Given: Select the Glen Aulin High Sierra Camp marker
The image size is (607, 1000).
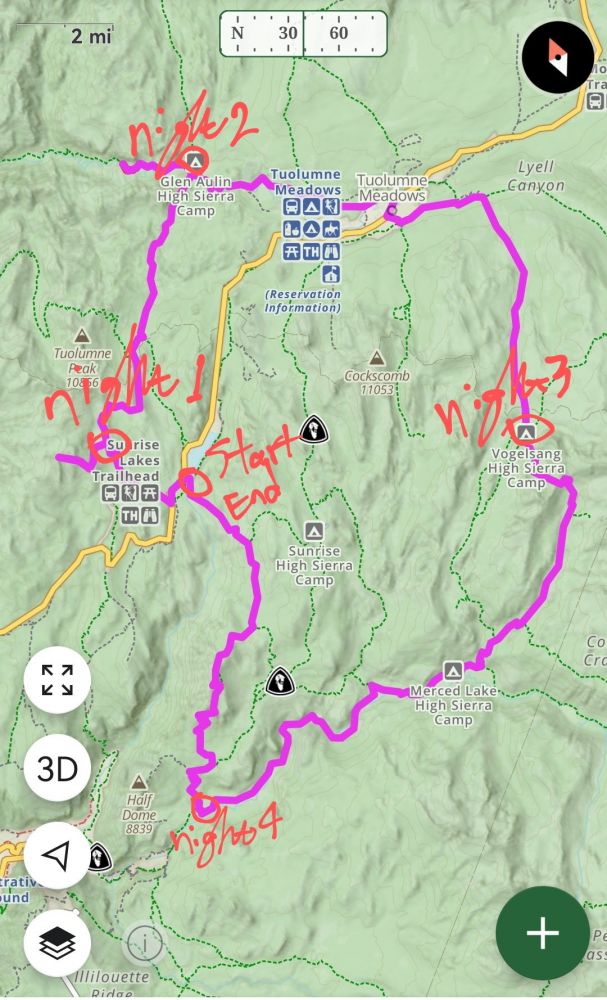Looking at the screenshot, I should (x=196, y=160).
